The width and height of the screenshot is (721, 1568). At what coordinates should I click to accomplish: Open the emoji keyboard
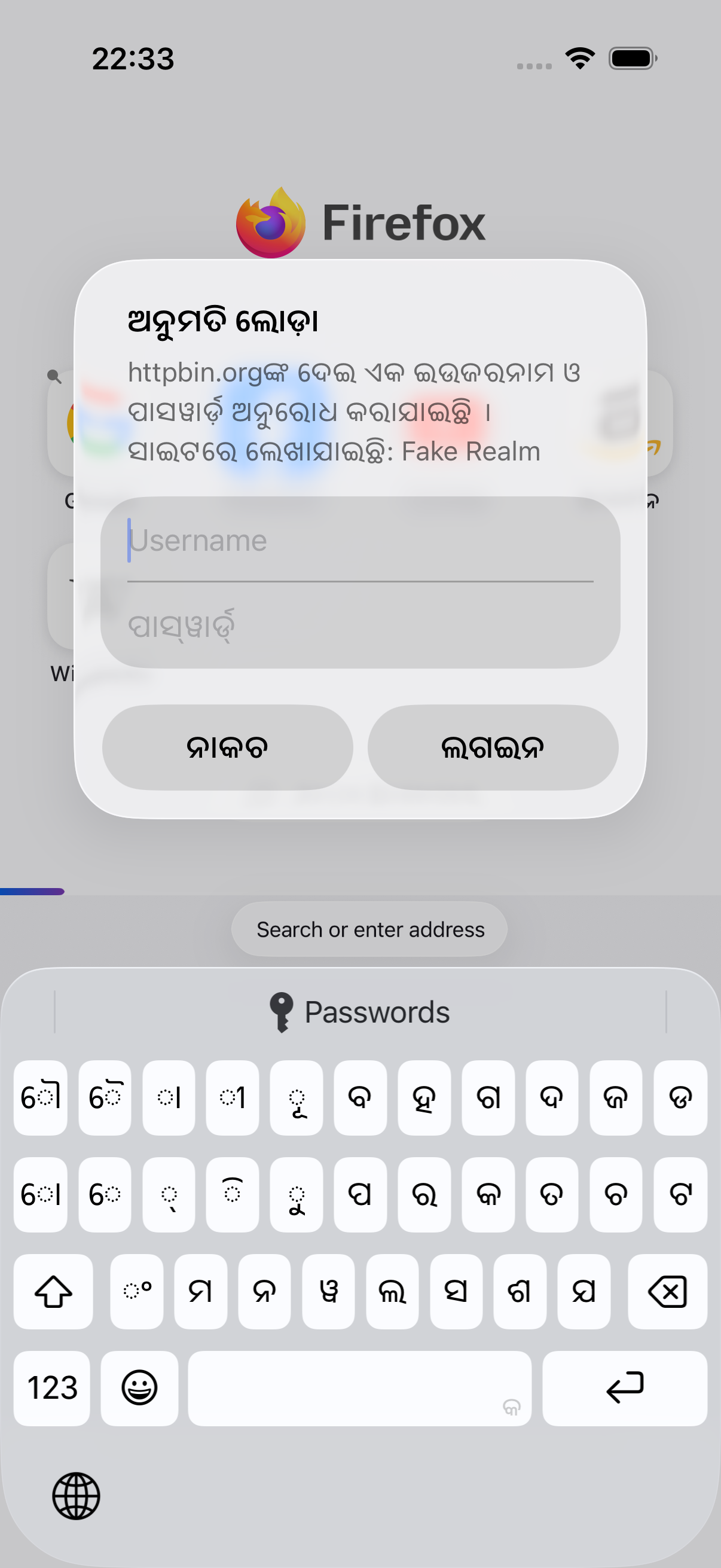(x=139, y=1389)
